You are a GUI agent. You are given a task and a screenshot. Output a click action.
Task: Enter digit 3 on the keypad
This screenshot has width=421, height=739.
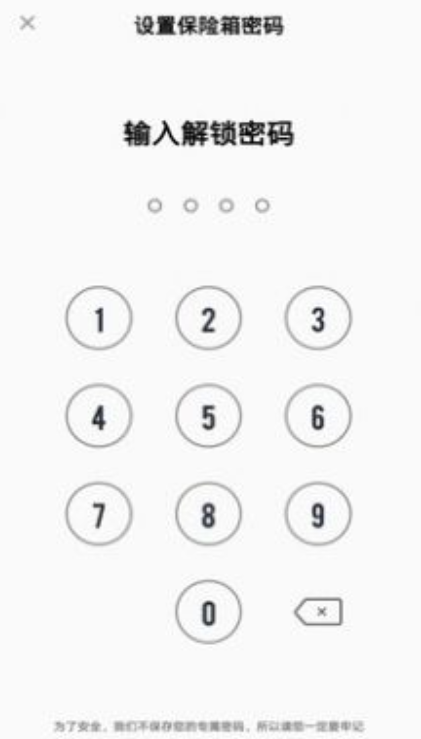[x=318, y=318]
